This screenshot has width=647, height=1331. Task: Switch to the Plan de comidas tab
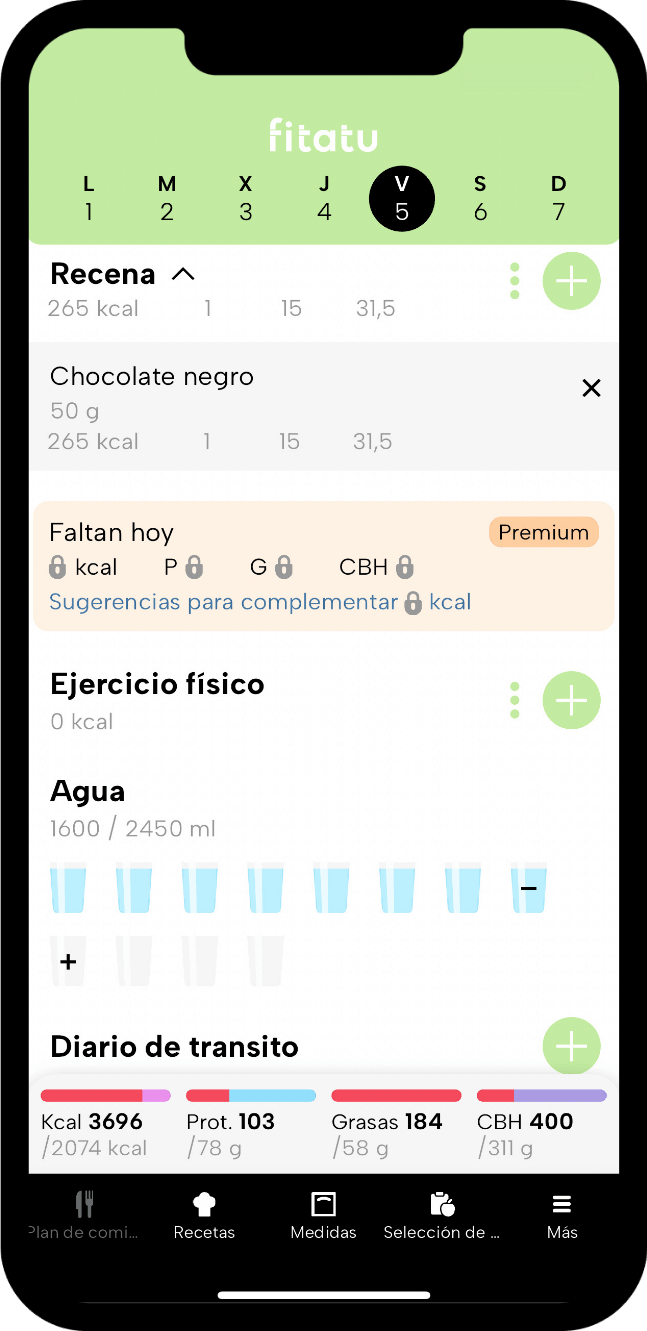pyautogui.click(x=85, y=1215)
